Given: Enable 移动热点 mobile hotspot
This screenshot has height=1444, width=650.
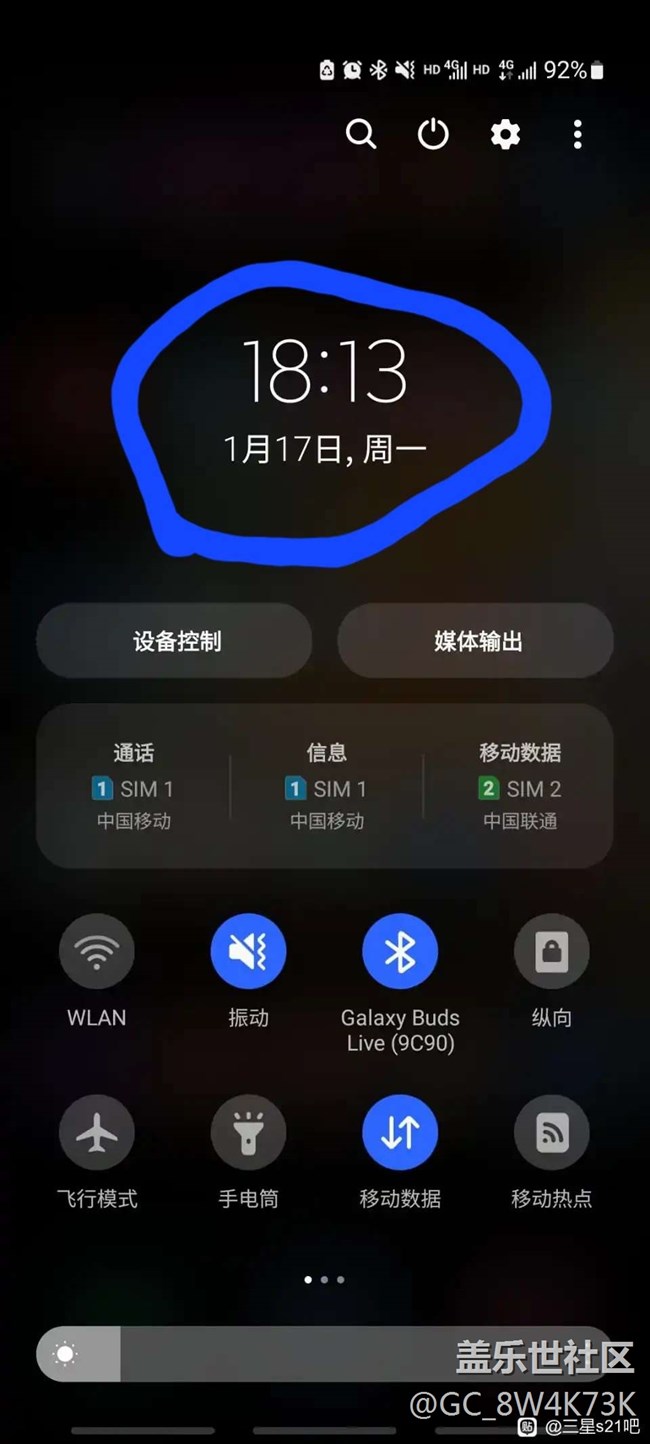Looking at the screenshot, I should [x=551, y=1132].
